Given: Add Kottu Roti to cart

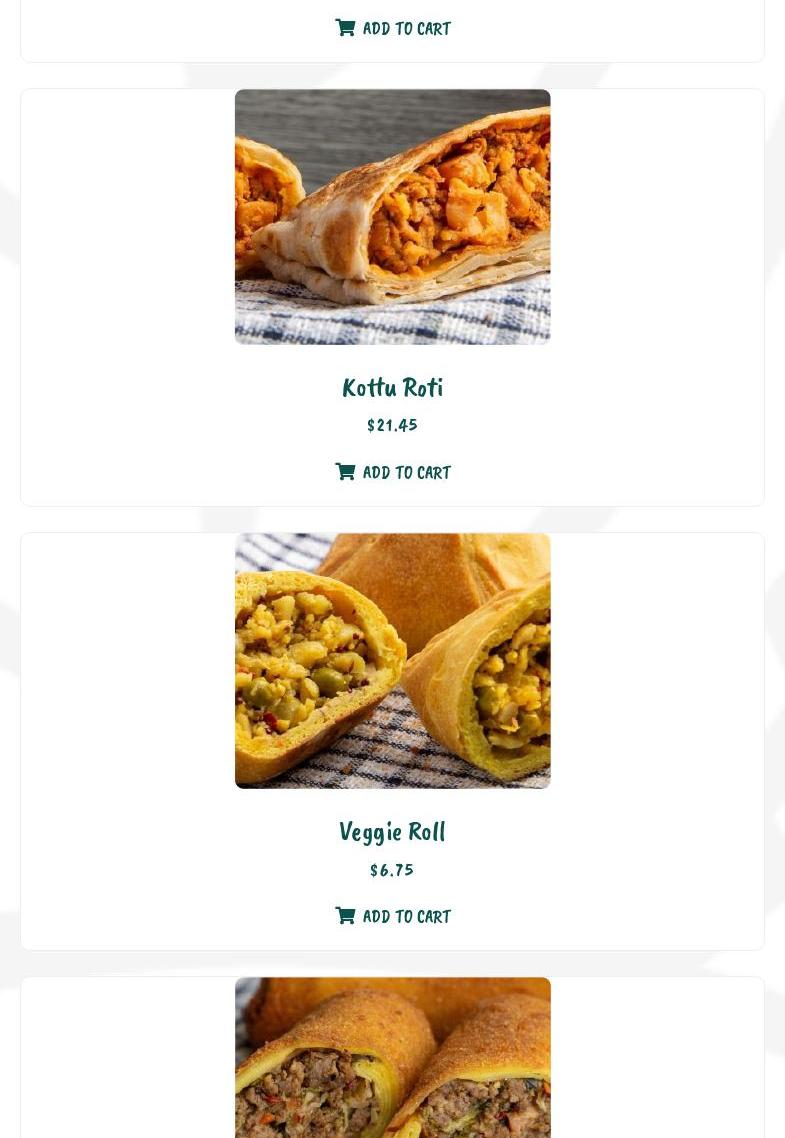Looking at the screenshot, I should 393,472.
